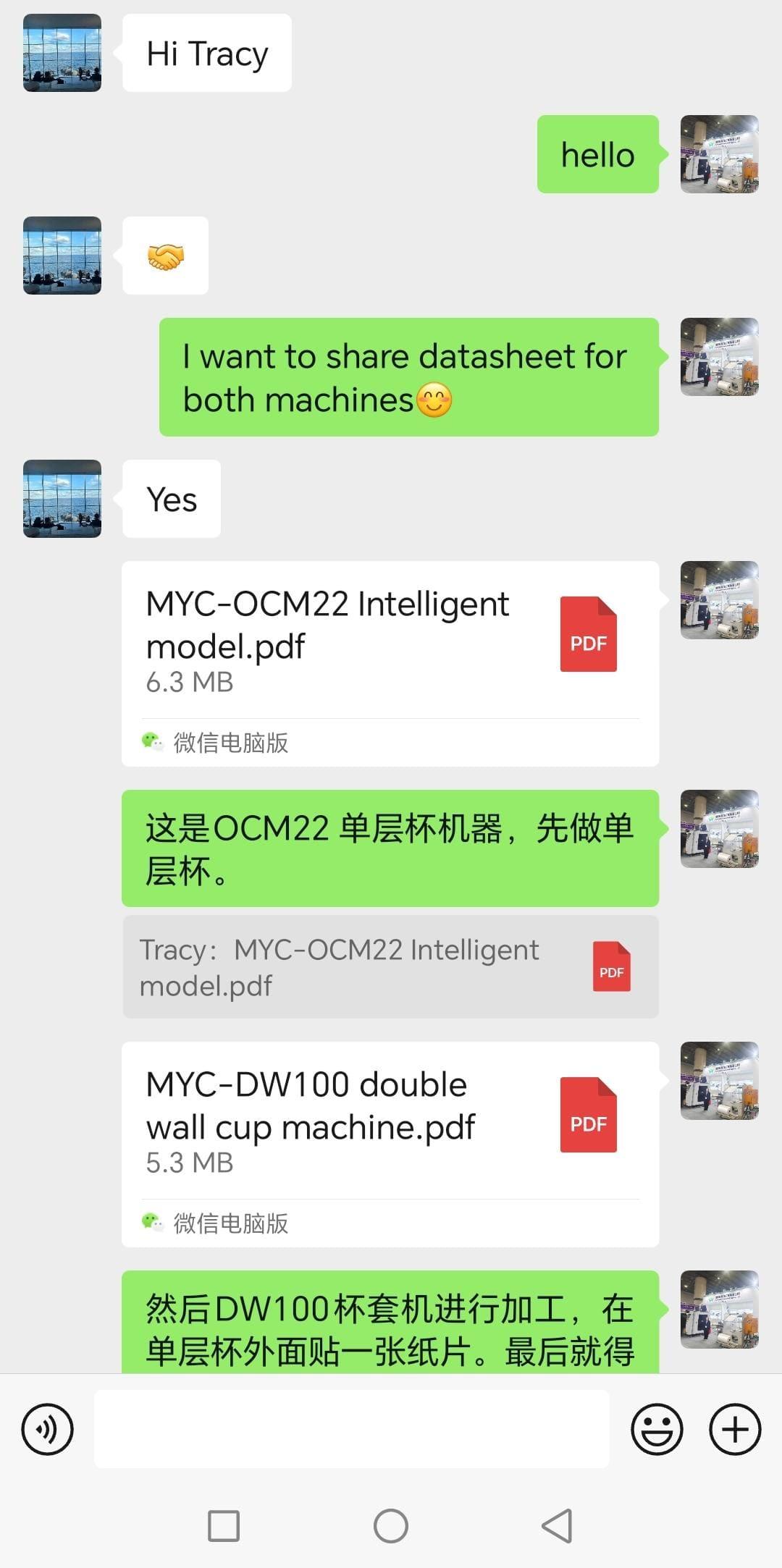The height and width of the screenshot is (1568, 782).
Task: Go to the system home screen
Action: [391, 1526]
